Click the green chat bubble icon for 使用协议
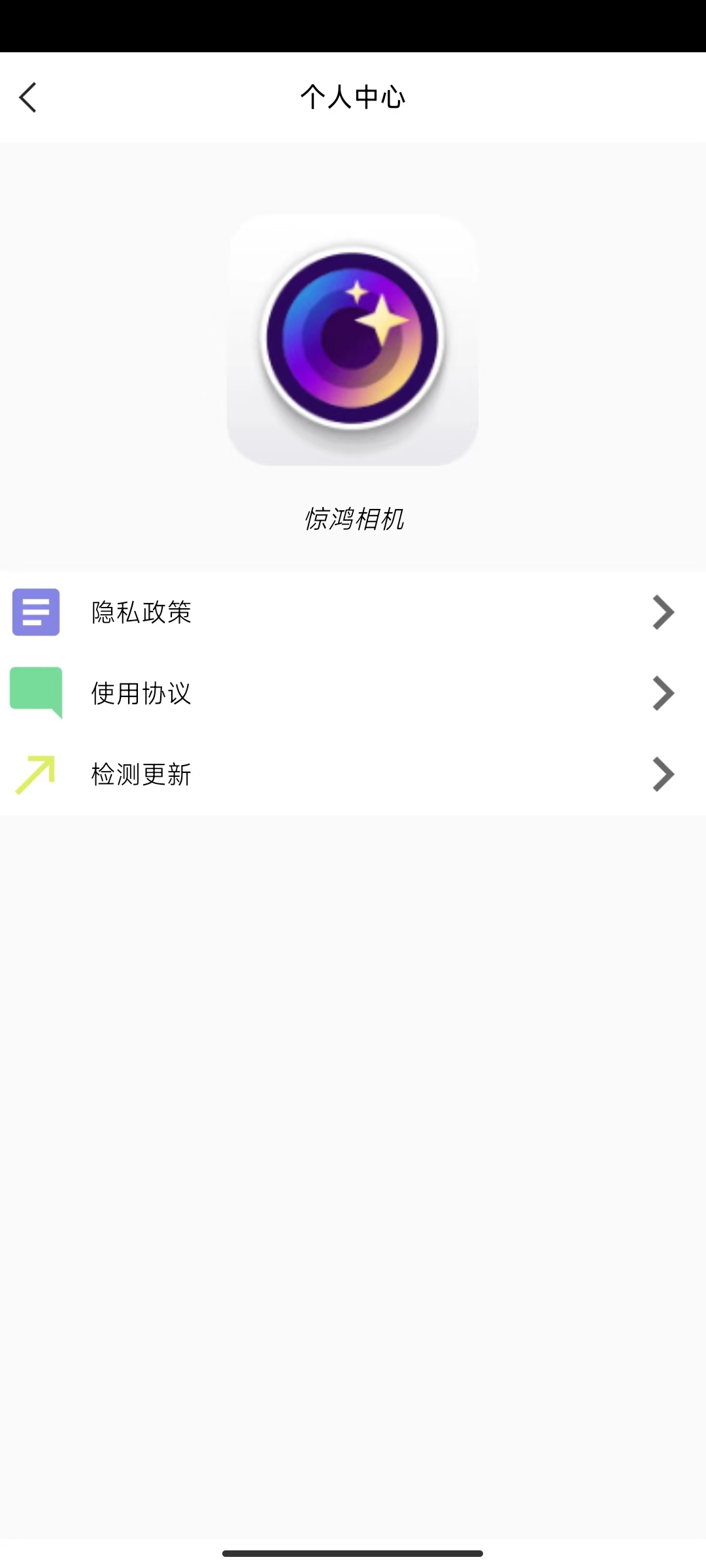The height and width of the screenshot is (1568, 706). (x=36, y=693)
